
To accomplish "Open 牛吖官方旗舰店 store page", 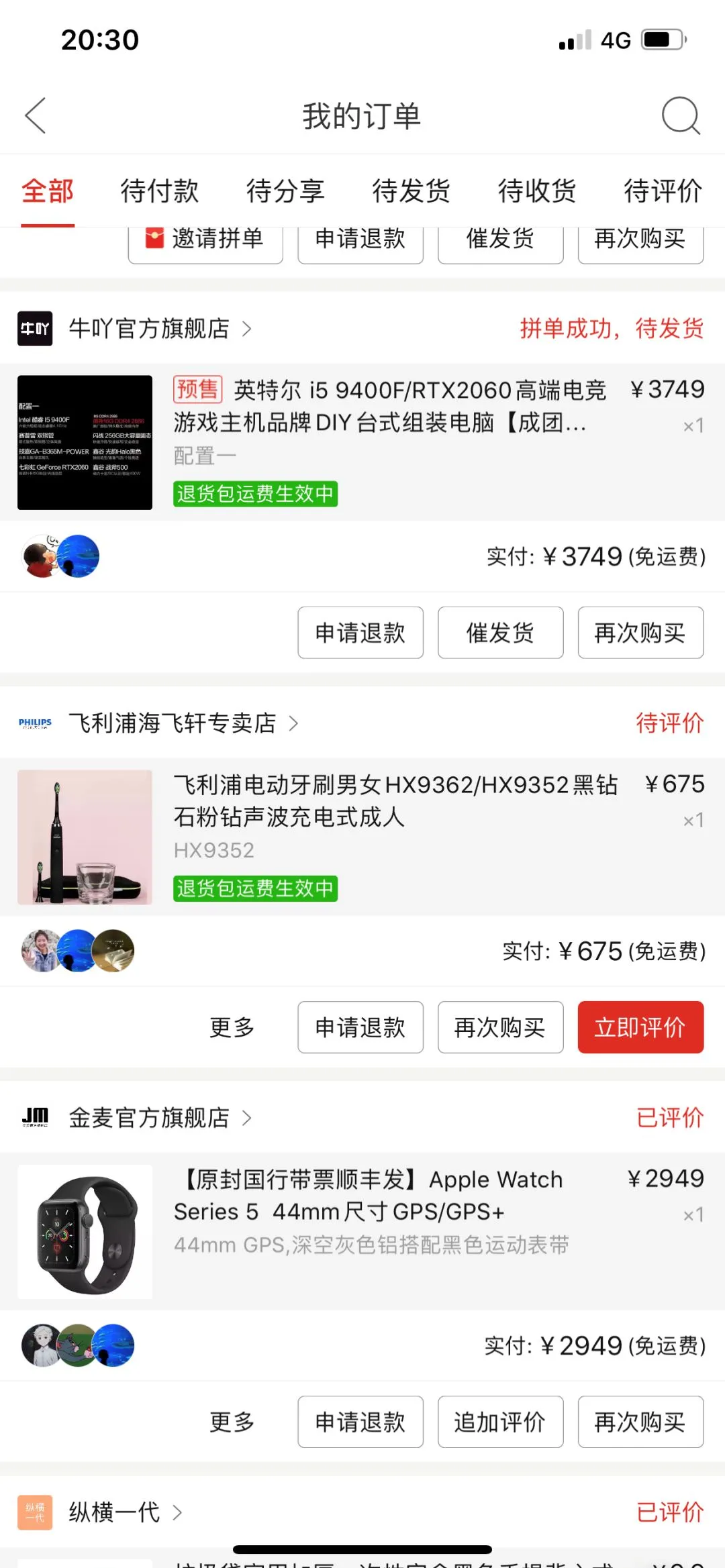I will click(149, 329).
